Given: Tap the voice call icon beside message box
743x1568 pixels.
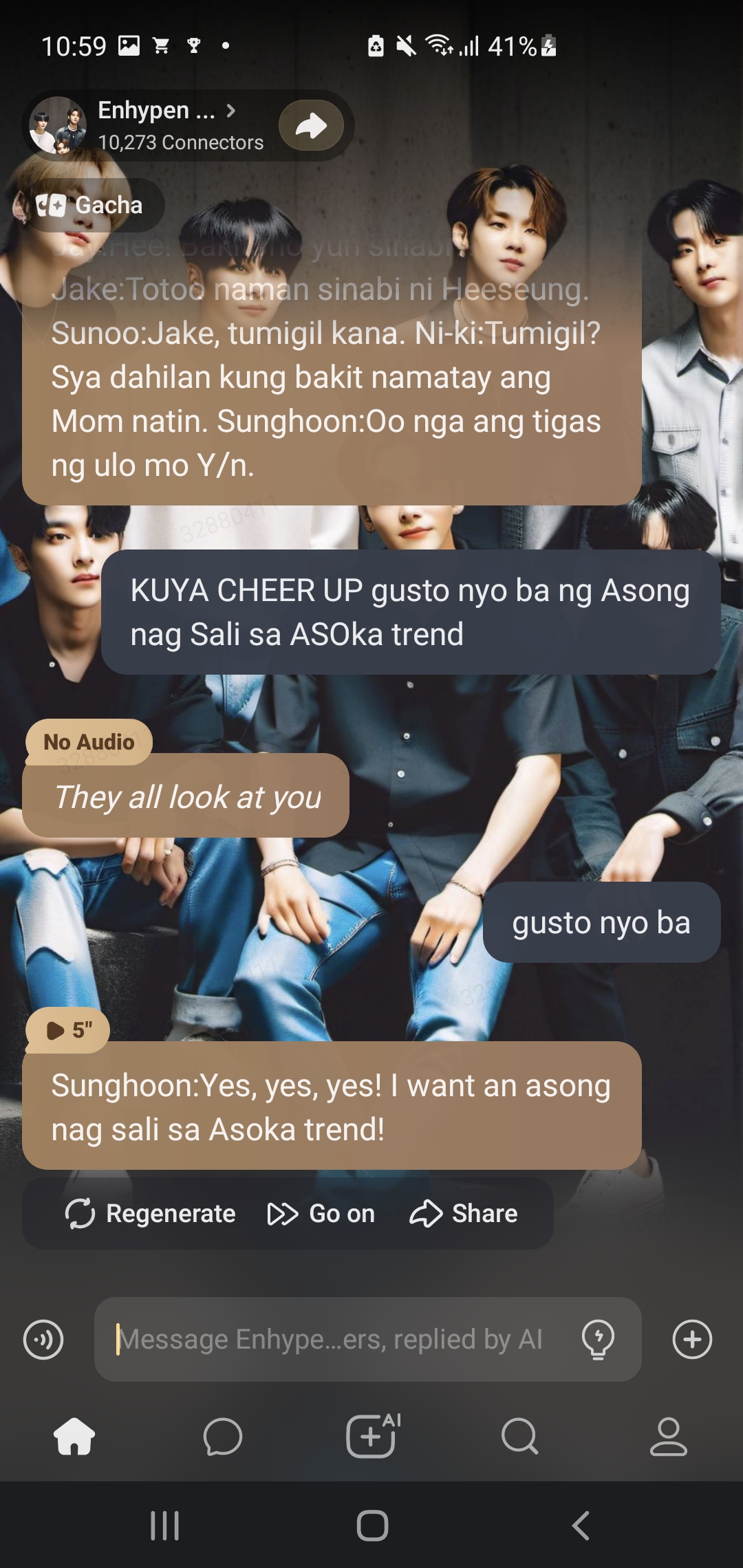Looking at the screenshot, I should coord(43,1339).
